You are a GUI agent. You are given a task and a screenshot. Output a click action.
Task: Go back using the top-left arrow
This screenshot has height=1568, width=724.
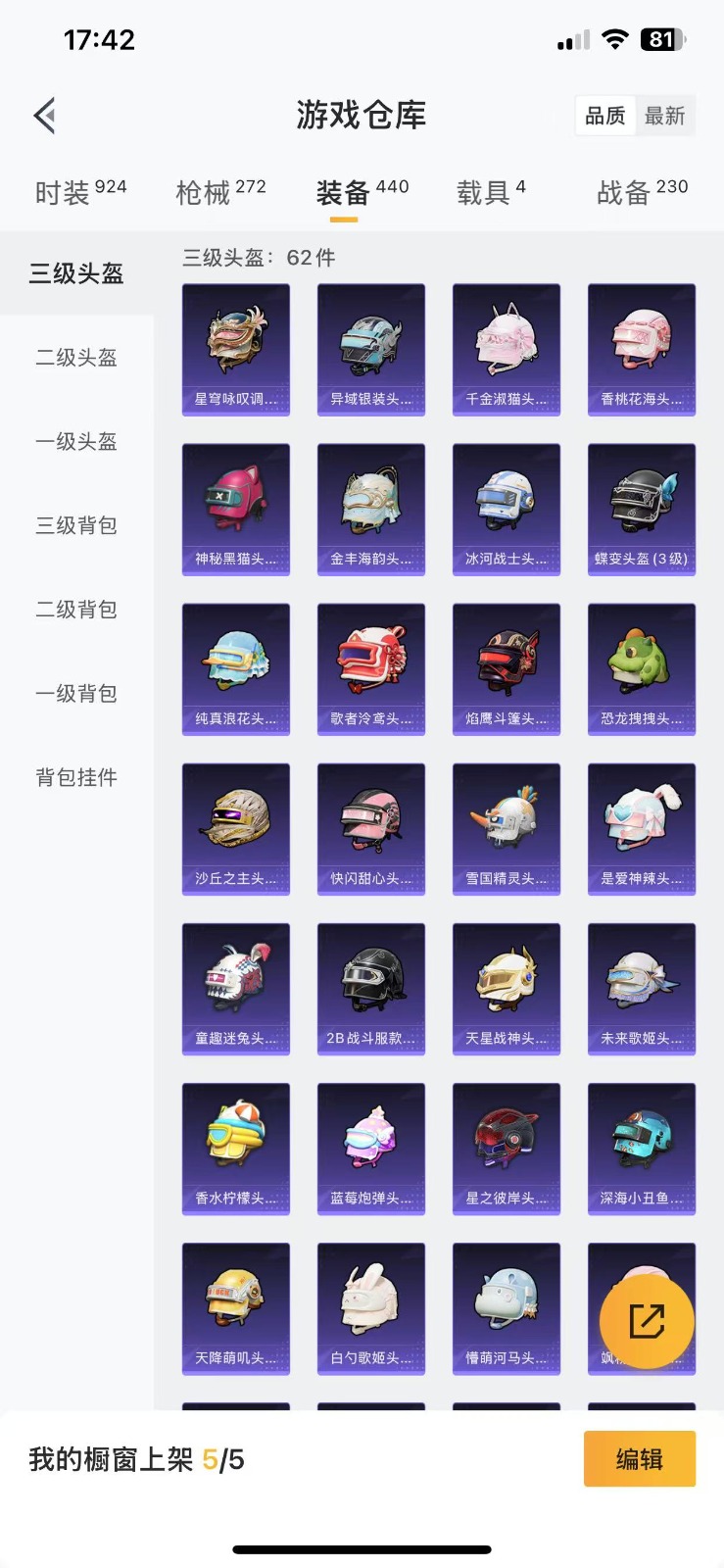coord(44,116)
